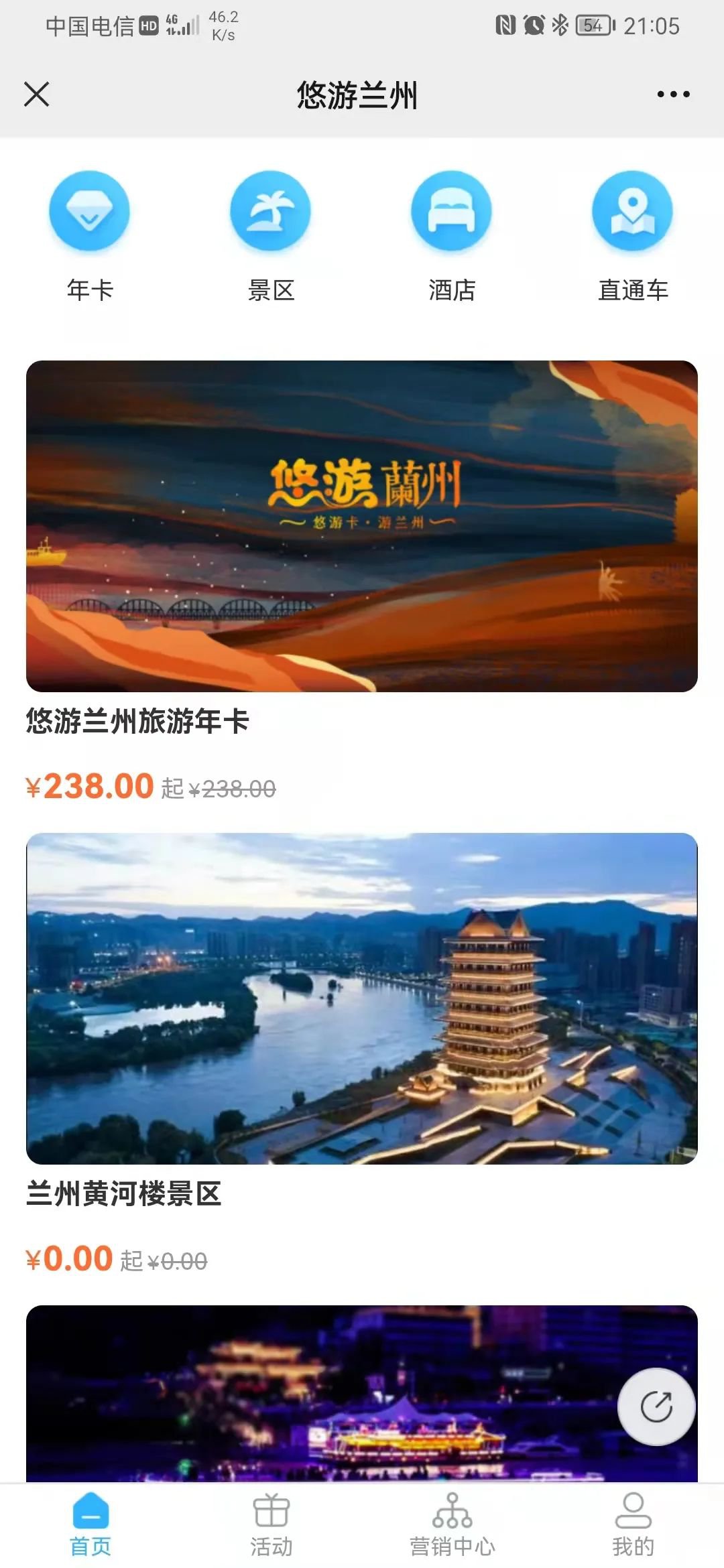
Task: Open the three-dot overflow menu
Action: pyautogui.click(x=673, y=94)
